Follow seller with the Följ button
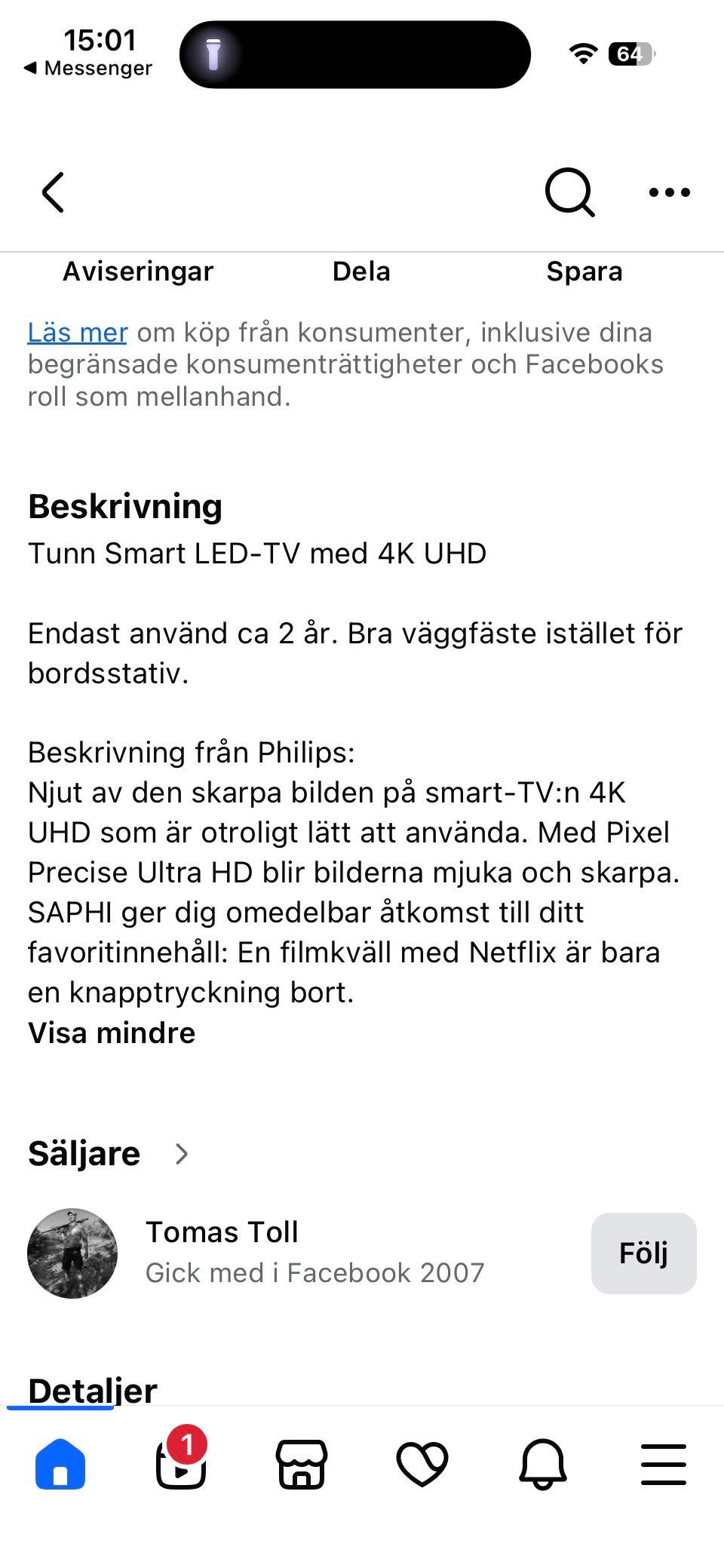Image resolution: width=724 pixels, height=1568 pixels. pos(643,1253)
